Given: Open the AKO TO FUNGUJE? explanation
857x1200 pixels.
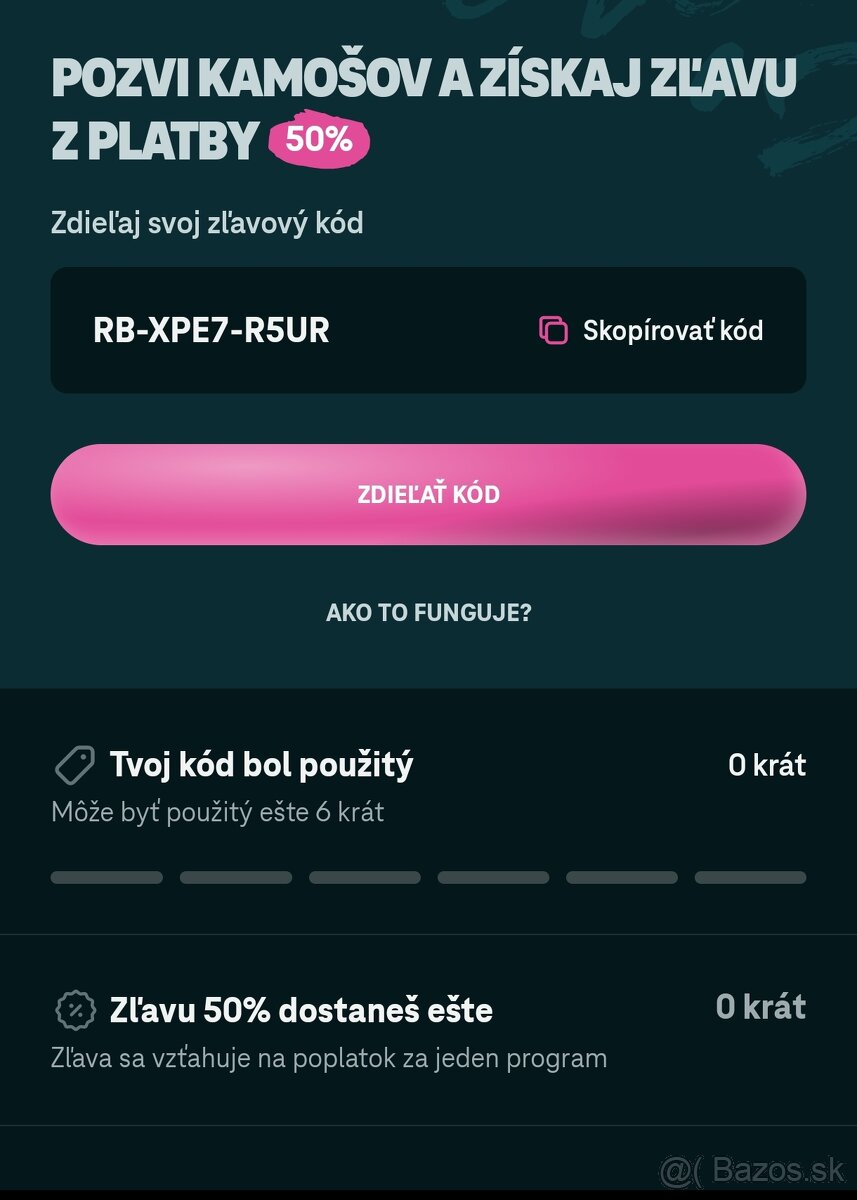Looking at the screenshot, I should 428,613.
